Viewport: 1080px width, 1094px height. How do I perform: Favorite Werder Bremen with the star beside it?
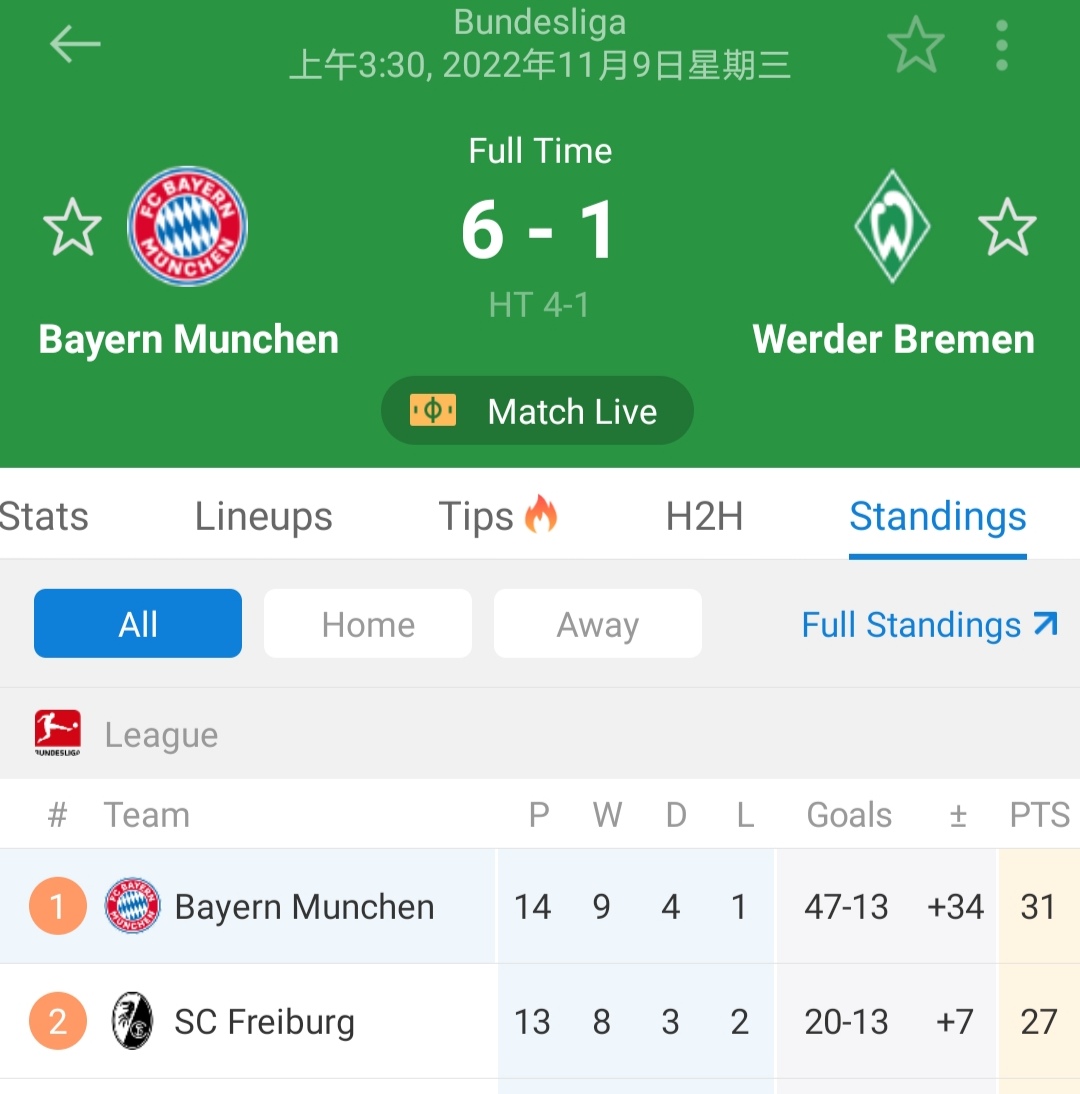coord(1006,227)
